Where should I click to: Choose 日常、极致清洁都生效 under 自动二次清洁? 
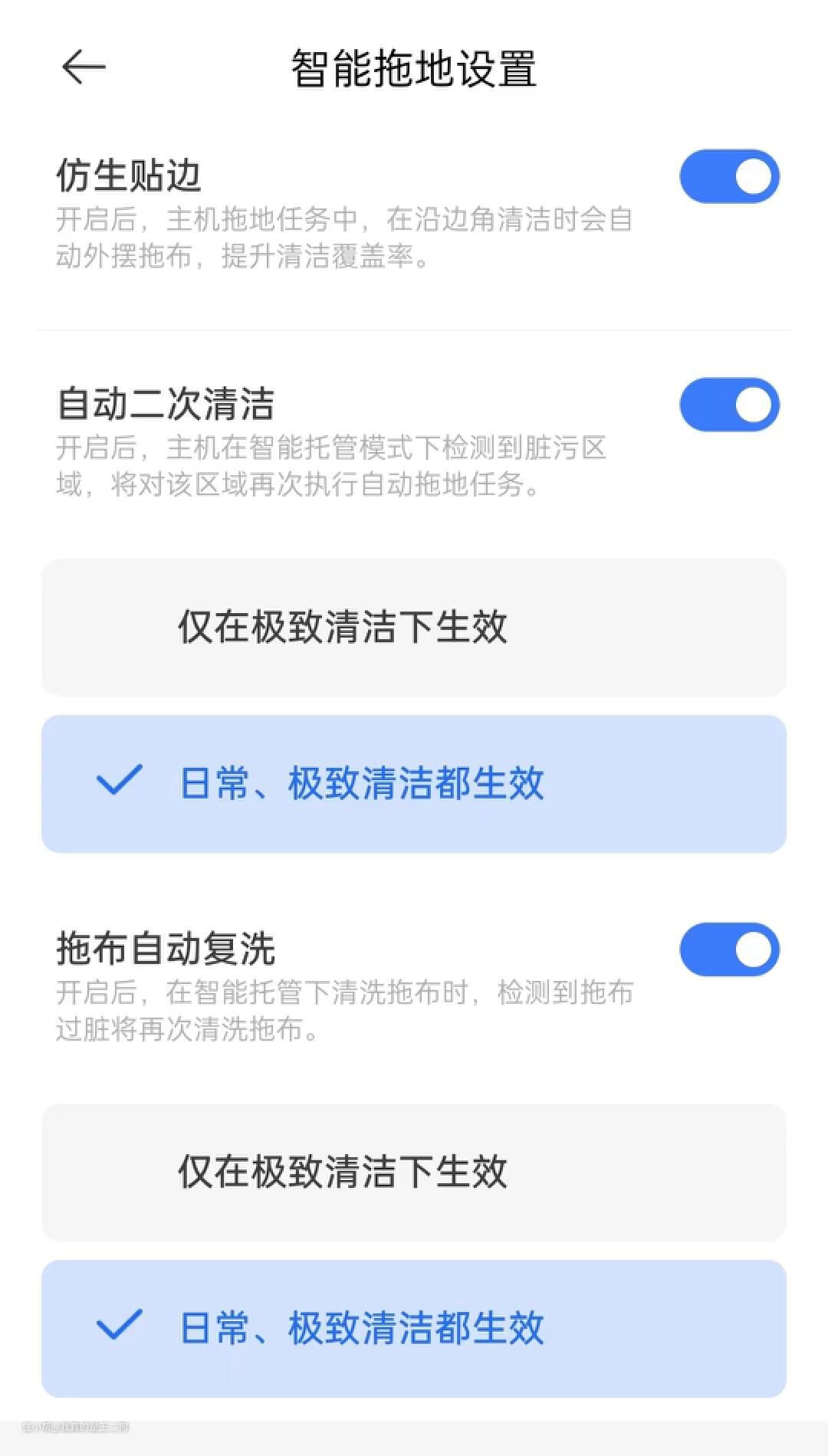[414, 784]
